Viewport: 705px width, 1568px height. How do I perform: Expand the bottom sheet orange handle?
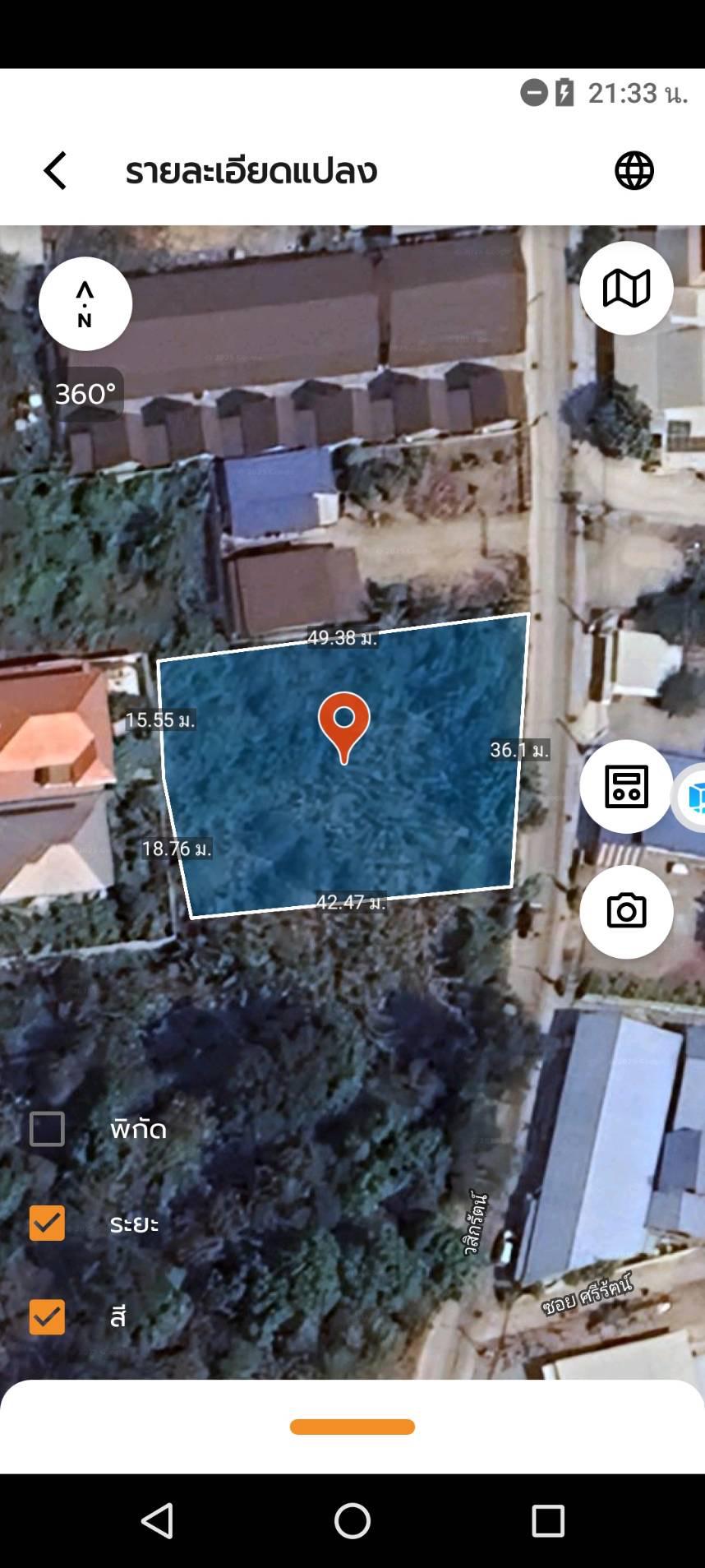tap(352, 1427)
